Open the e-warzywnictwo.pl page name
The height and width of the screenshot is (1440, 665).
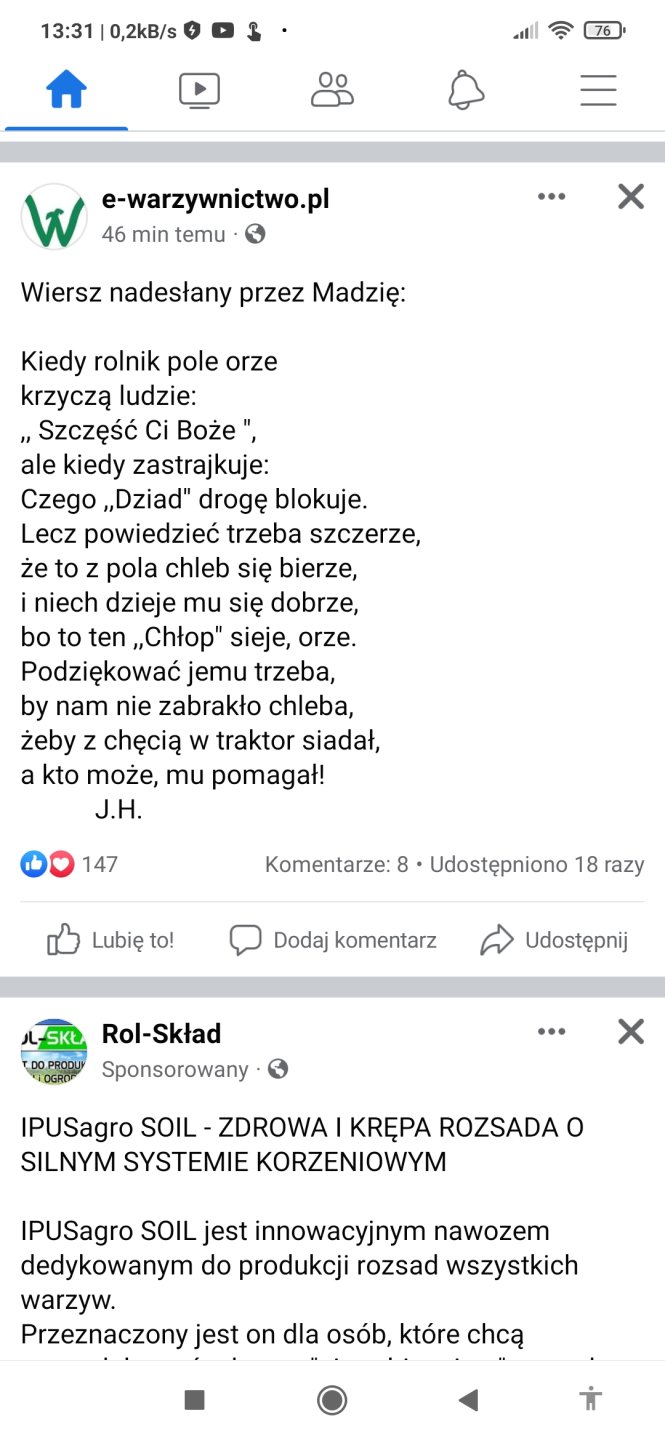click(x=216, y=199)
